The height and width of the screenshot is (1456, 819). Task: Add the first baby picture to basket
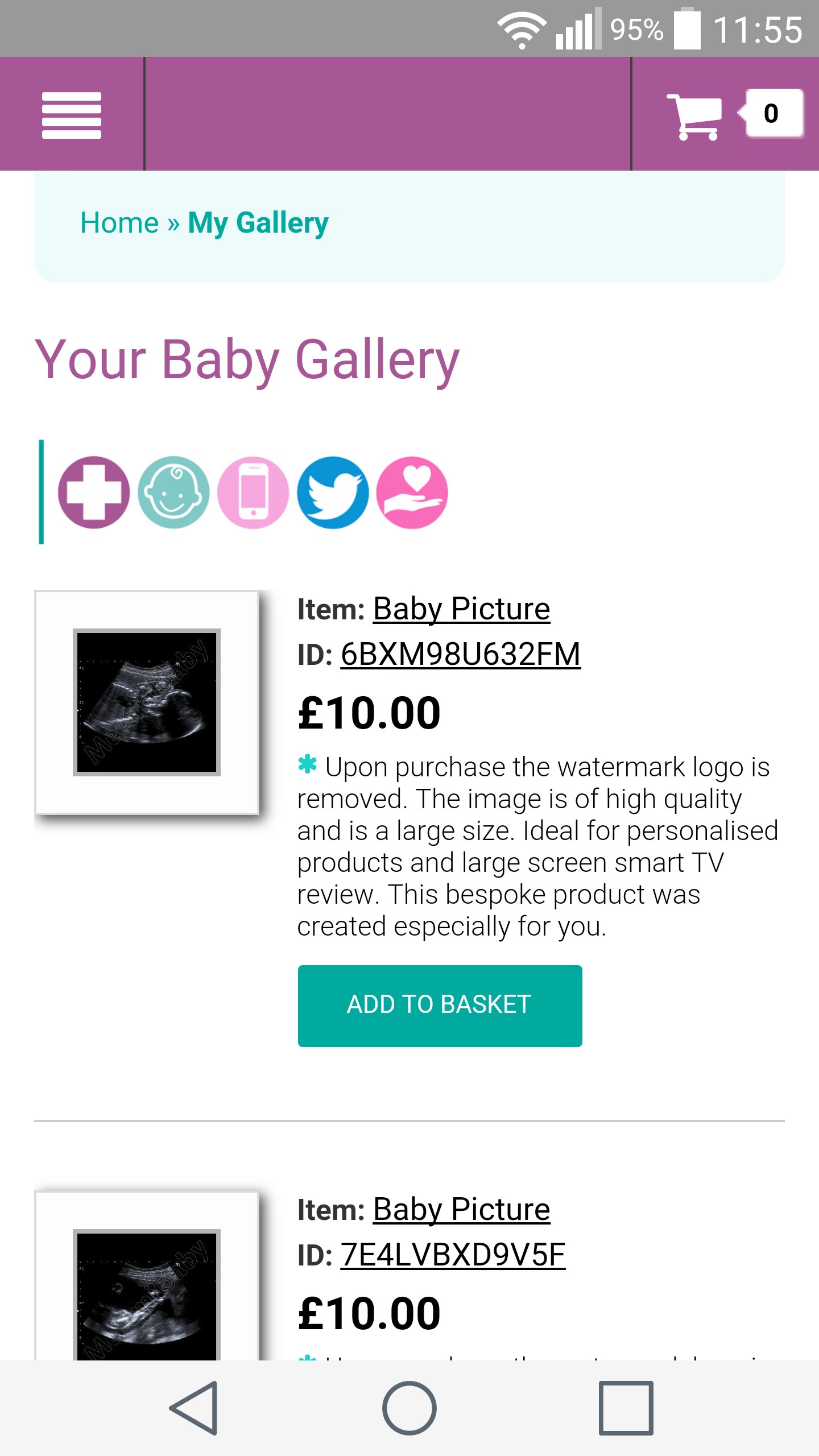pos(440,1006)
